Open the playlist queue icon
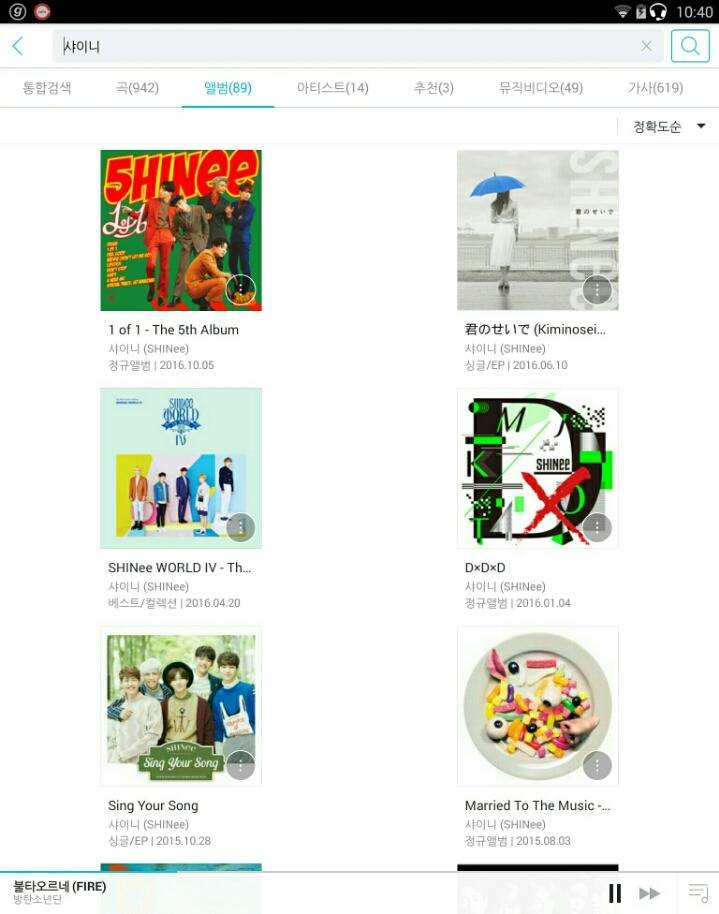This screenshot has height=914, width=719. pos(698,893)
